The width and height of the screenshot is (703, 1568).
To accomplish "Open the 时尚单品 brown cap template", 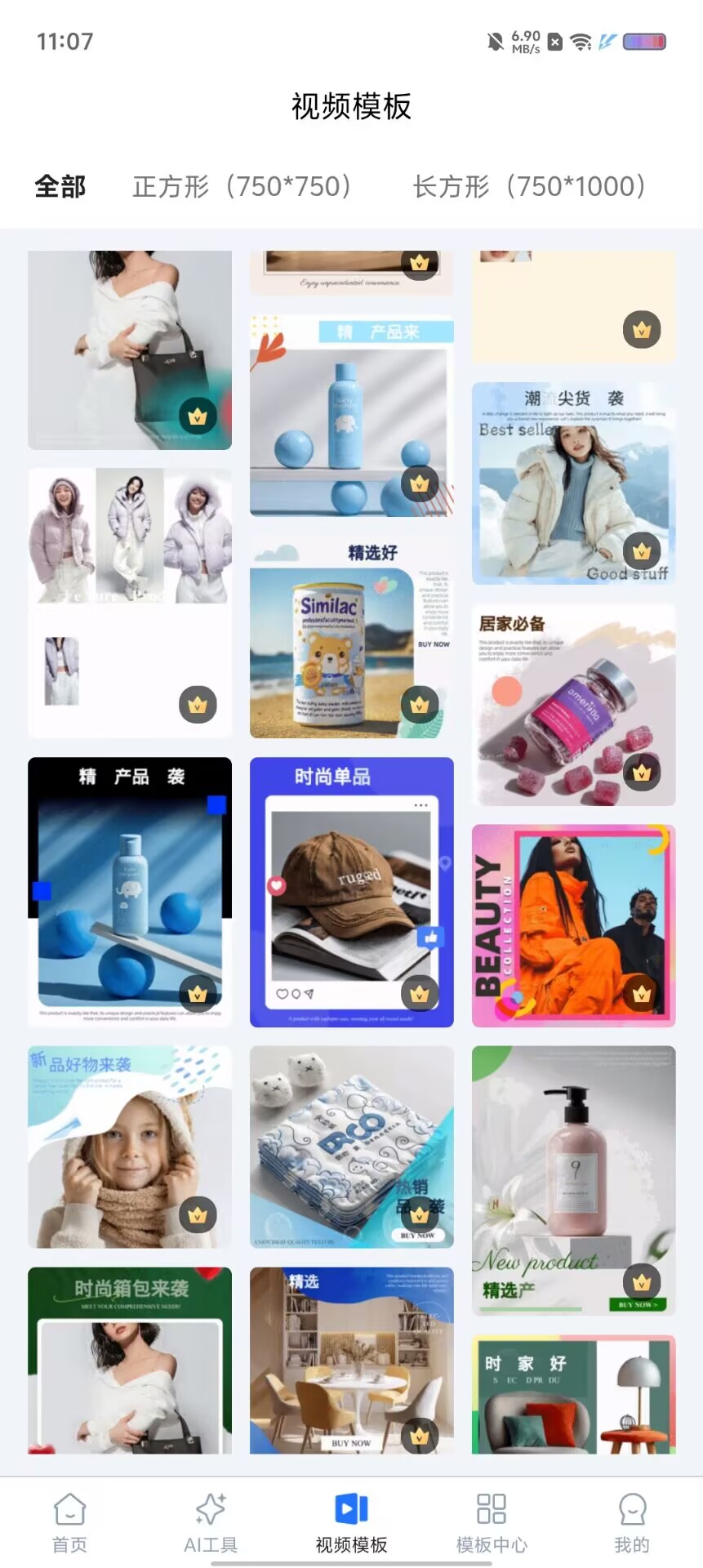I will [352, 892].
